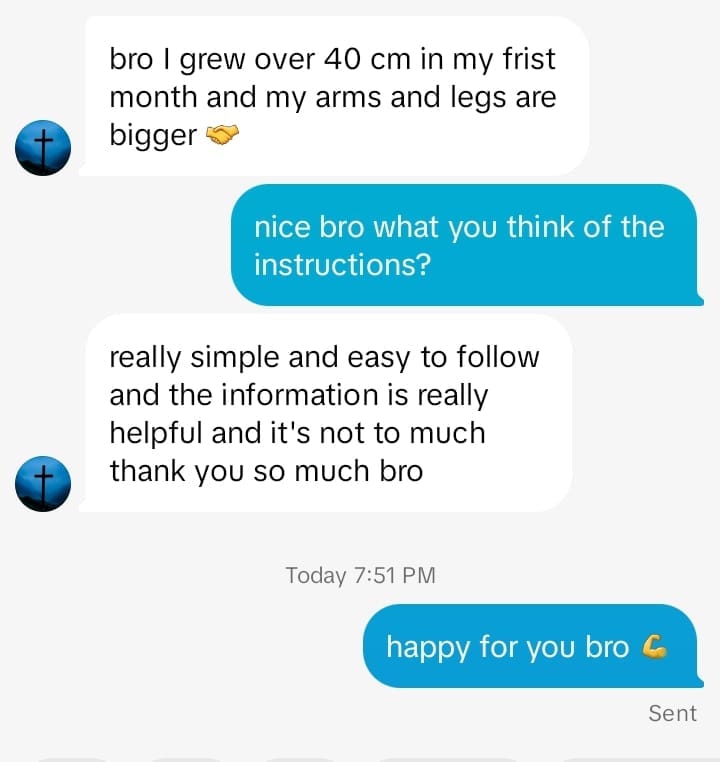Open the sender's avatar beside the "bigger" message
The width and height of the screenshot is (720, 762).
point(43,147)
